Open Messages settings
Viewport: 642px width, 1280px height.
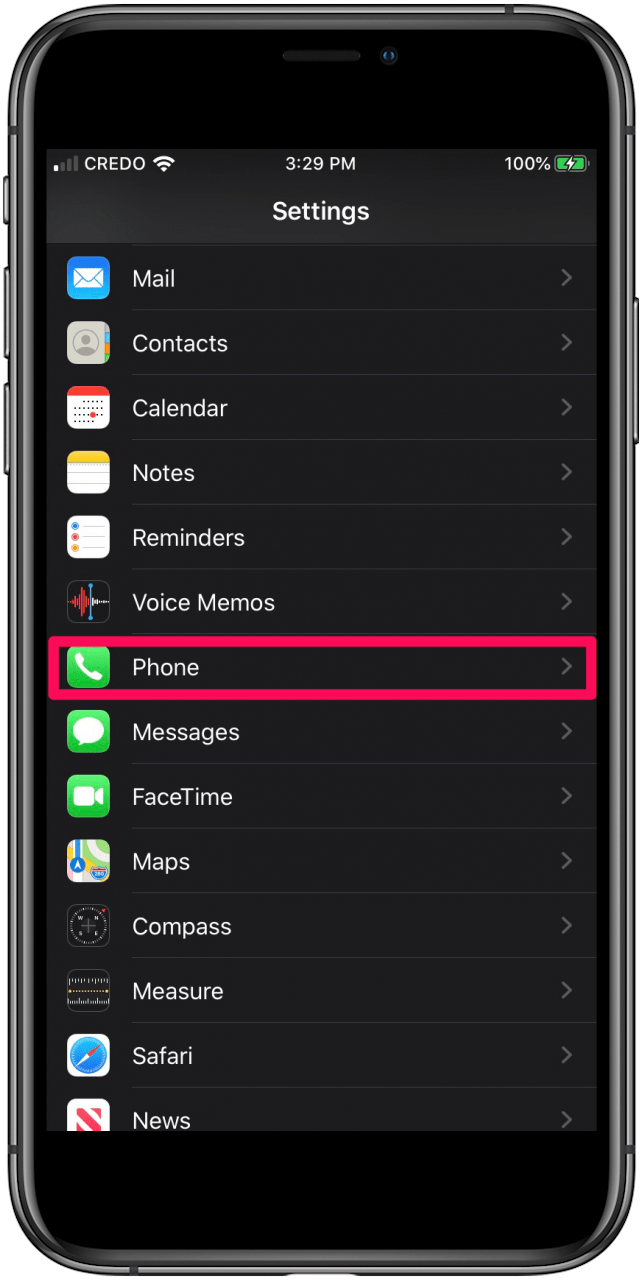click(x=321, y=732)
